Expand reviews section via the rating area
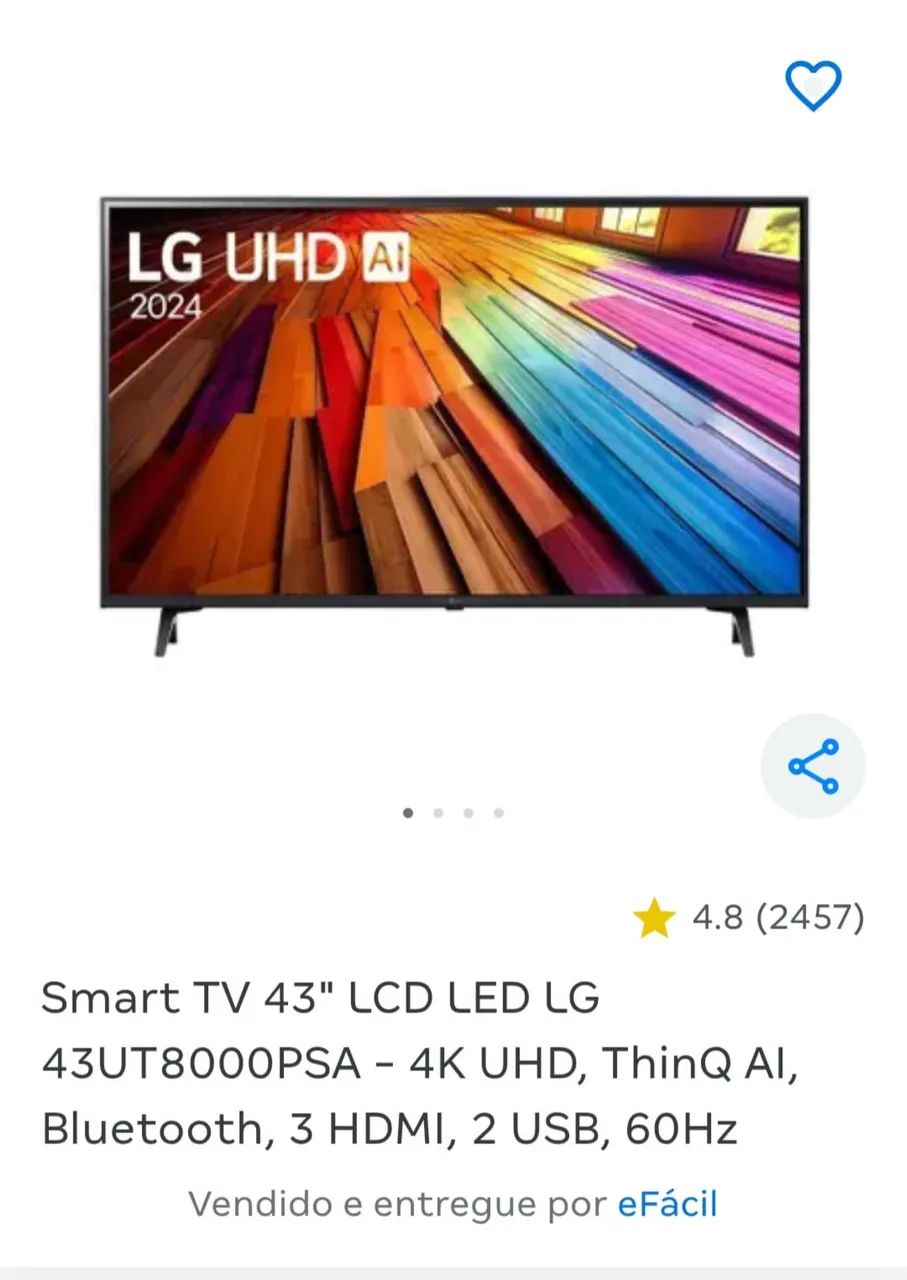The height and width of the screenshot is (1280, 907). pos(755,916)
